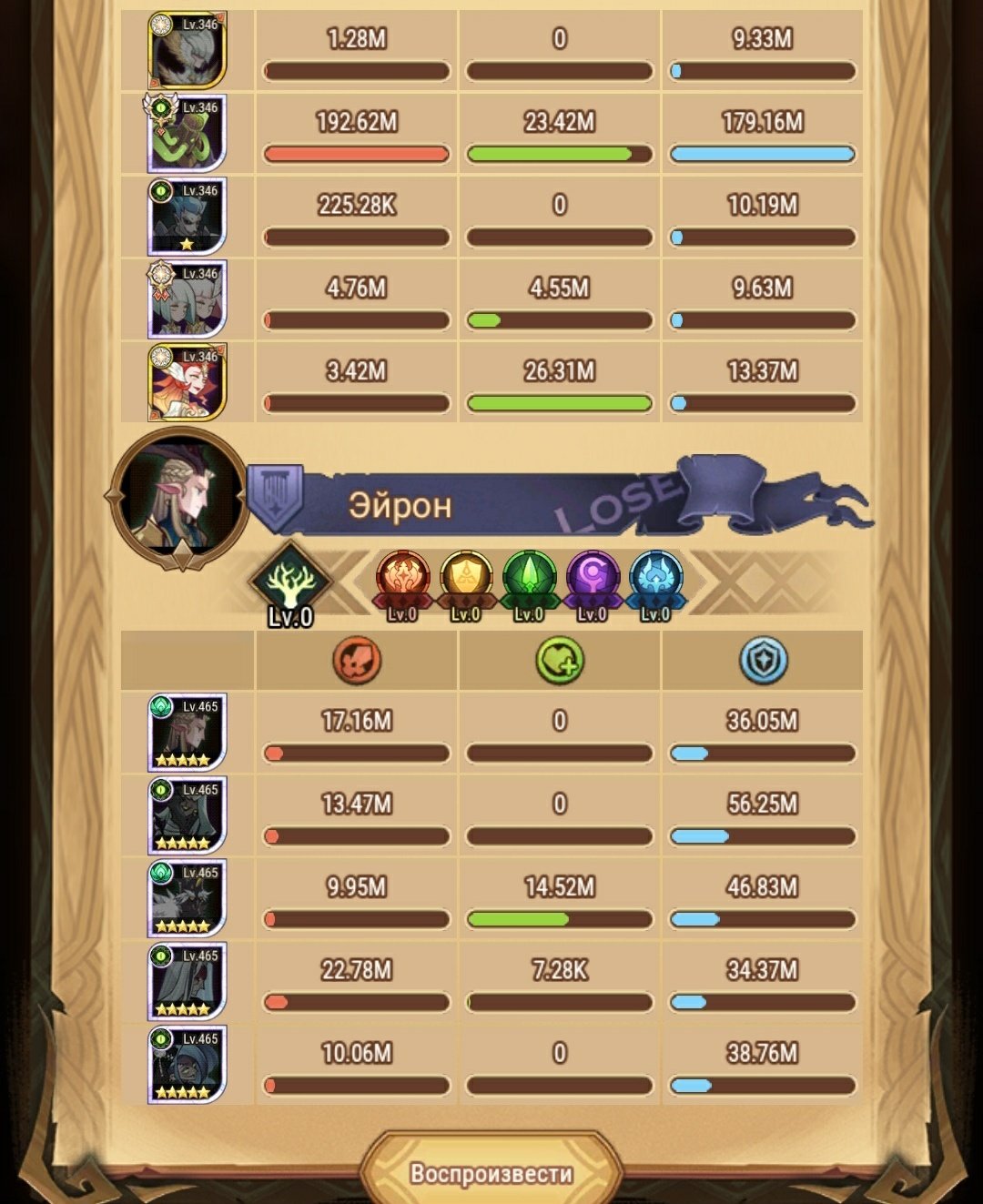Open hero portrait in the 10.06M damage row
Image resolution: width=983 pixels, height=1204 pixels.
click(187, 1064)
